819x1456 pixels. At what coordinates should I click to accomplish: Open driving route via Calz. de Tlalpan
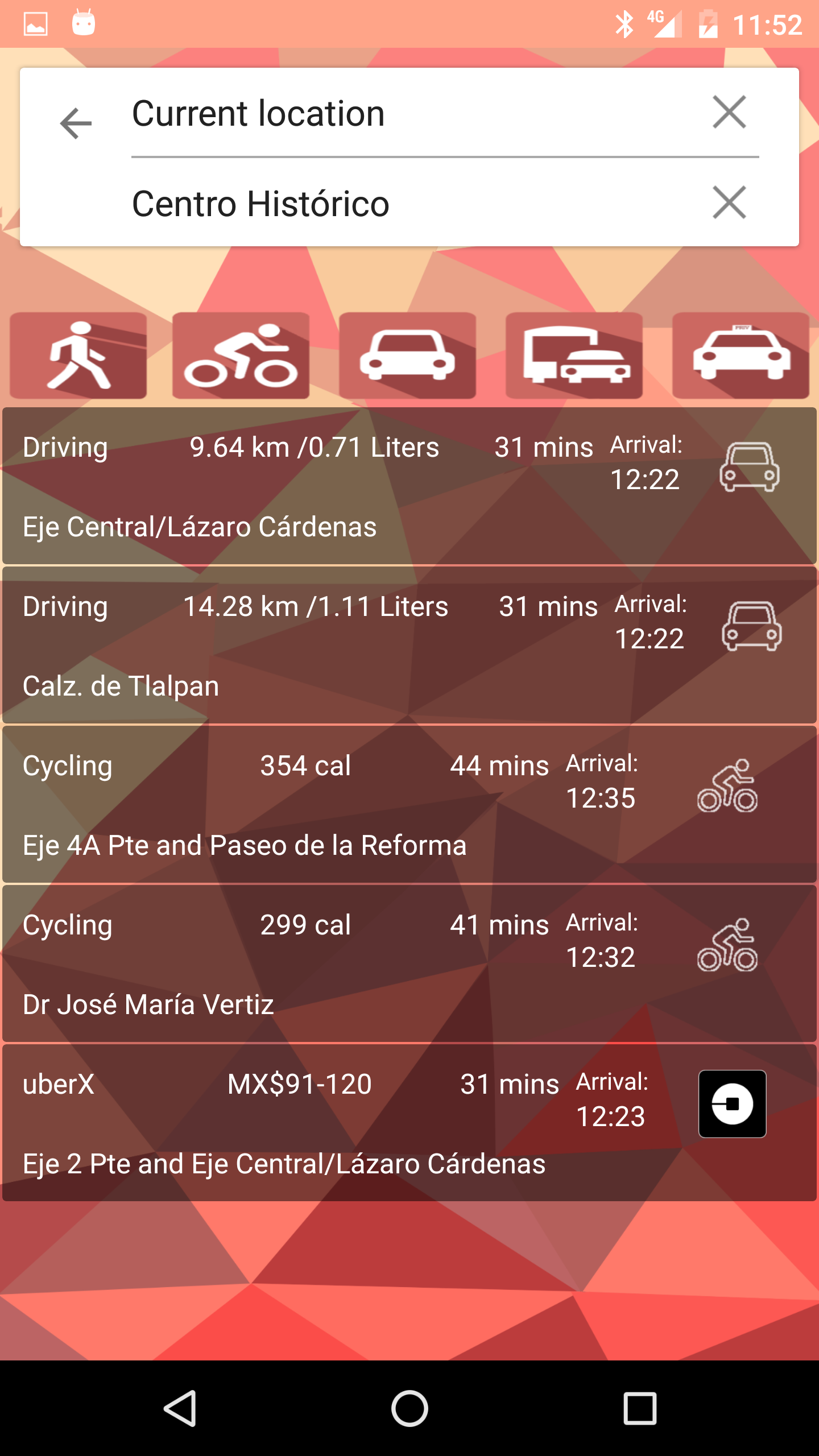pyautogui.click(x=409, y=645)
